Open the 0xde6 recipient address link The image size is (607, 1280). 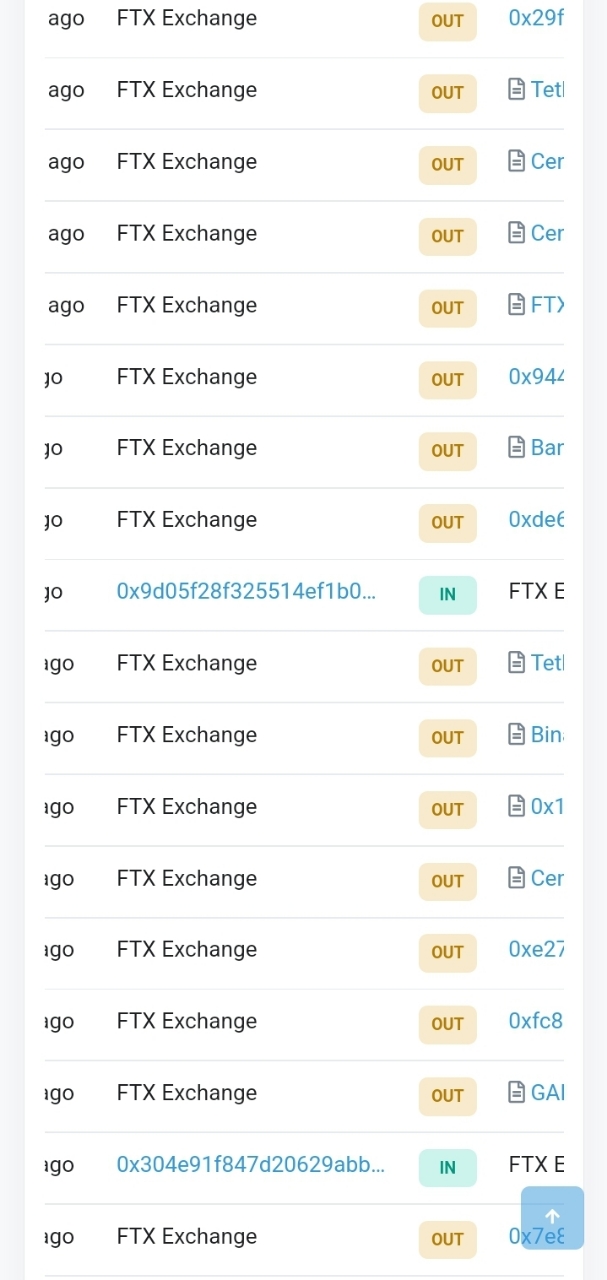tap(536, 520)
